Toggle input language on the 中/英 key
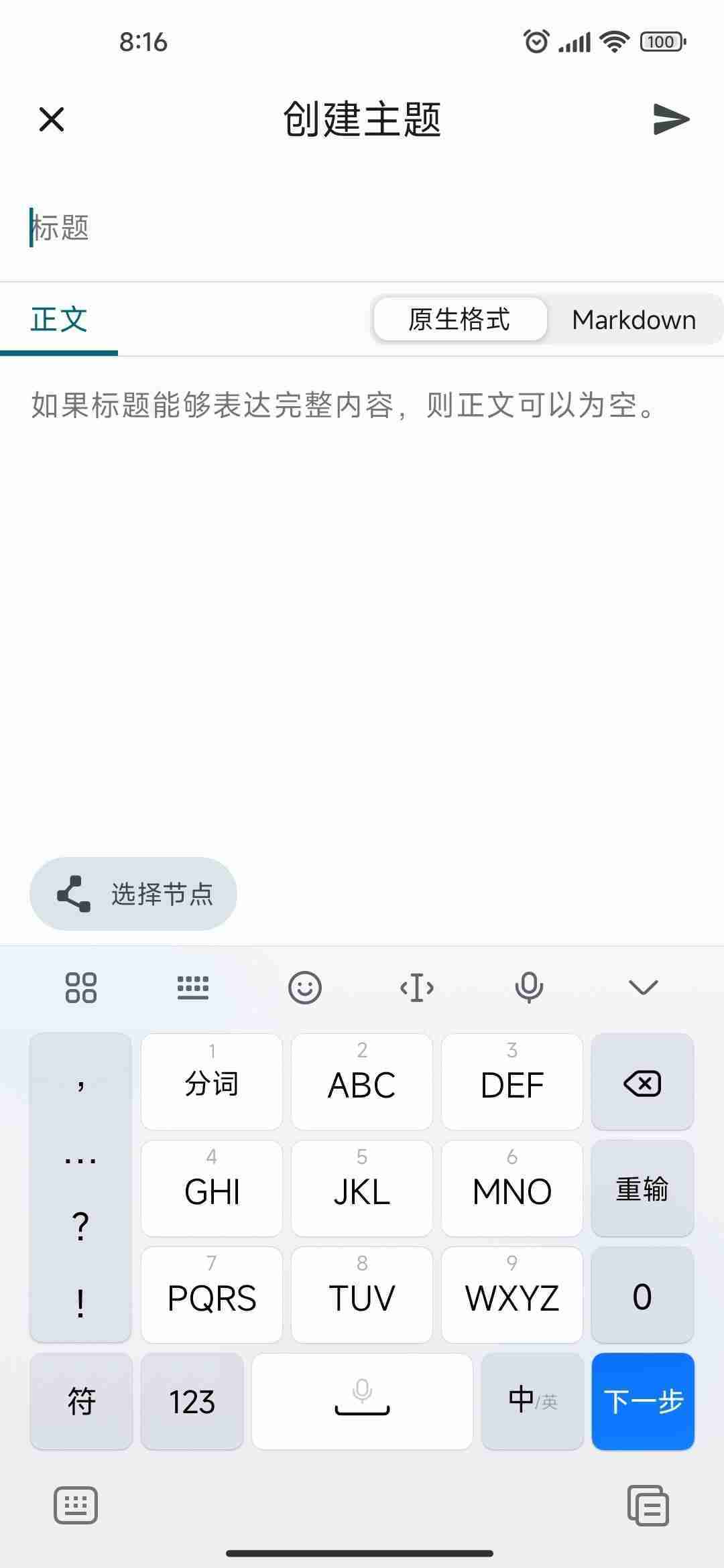The height and width of the screenshot is (1568, 724). (532, 1400)
